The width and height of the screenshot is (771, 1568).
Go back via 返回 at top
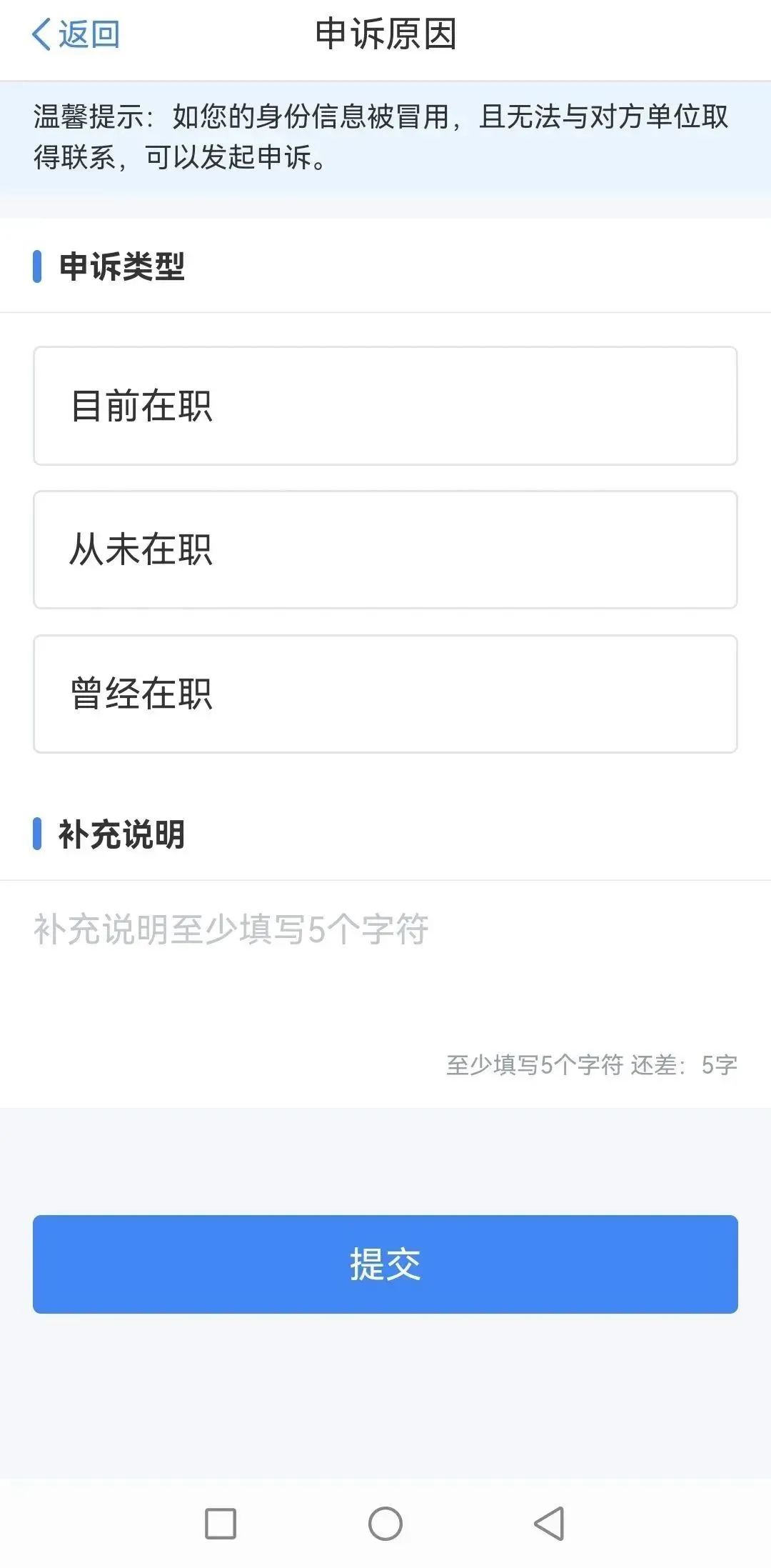(x=76, y=34)
